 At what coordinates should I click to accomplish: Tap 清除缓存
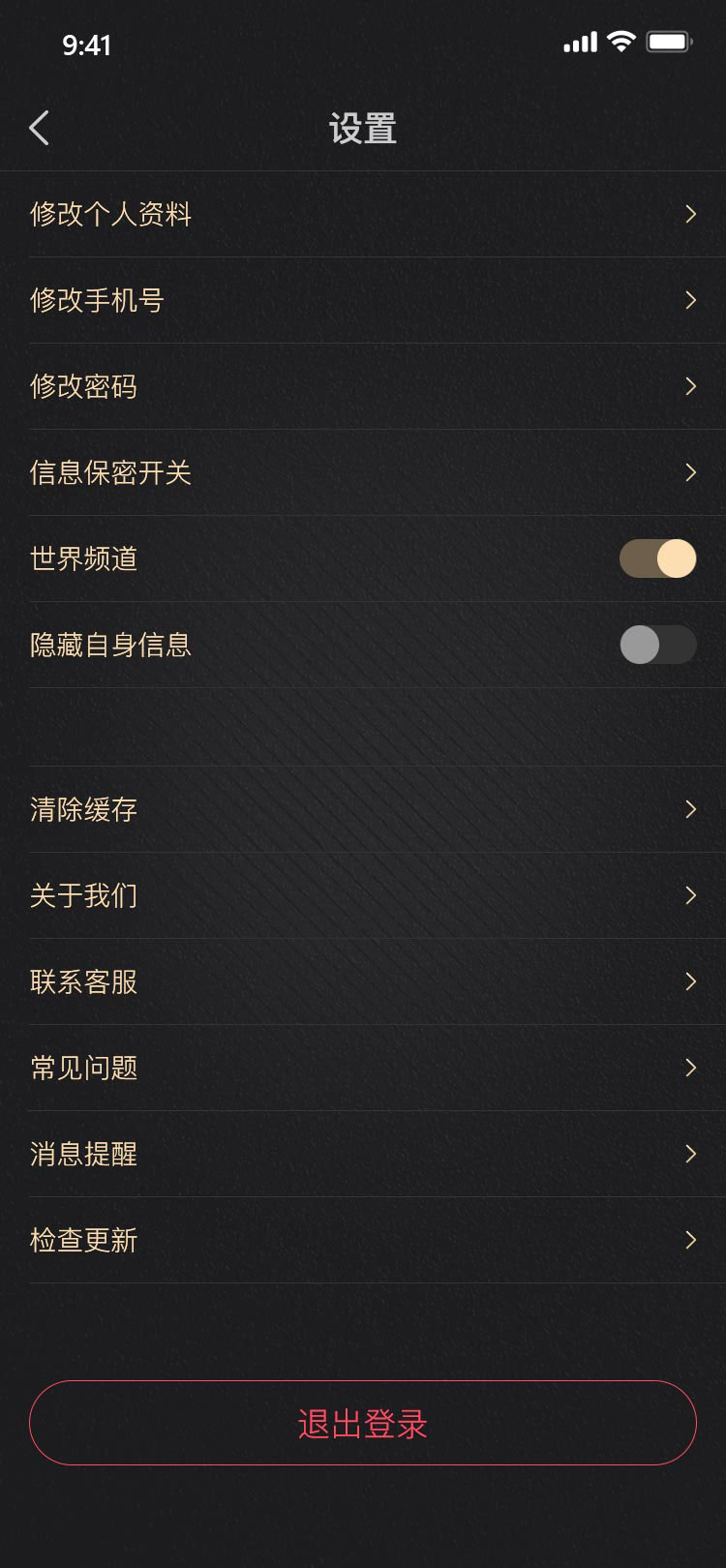coord(363,809)
